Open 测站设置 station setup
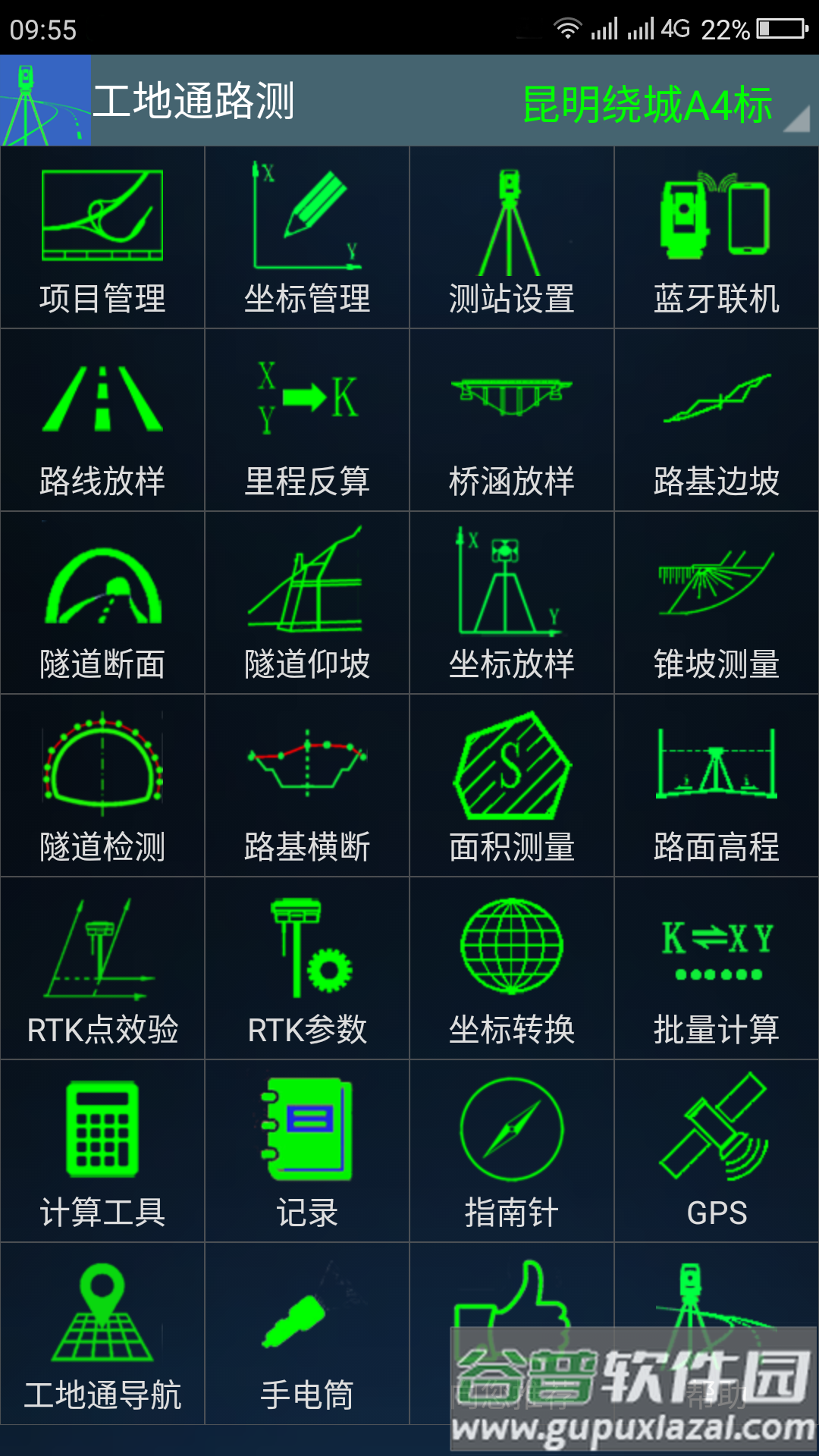The image size is (819, 1456). [x=512, y=235]
